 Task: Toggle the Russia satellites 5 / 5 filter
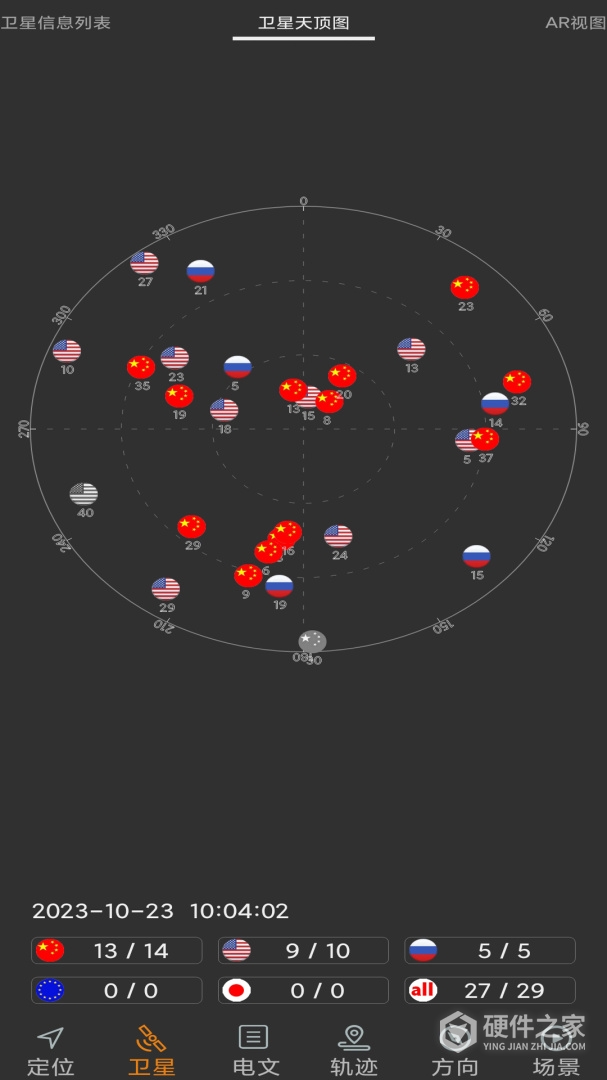[x=490, y=950]
